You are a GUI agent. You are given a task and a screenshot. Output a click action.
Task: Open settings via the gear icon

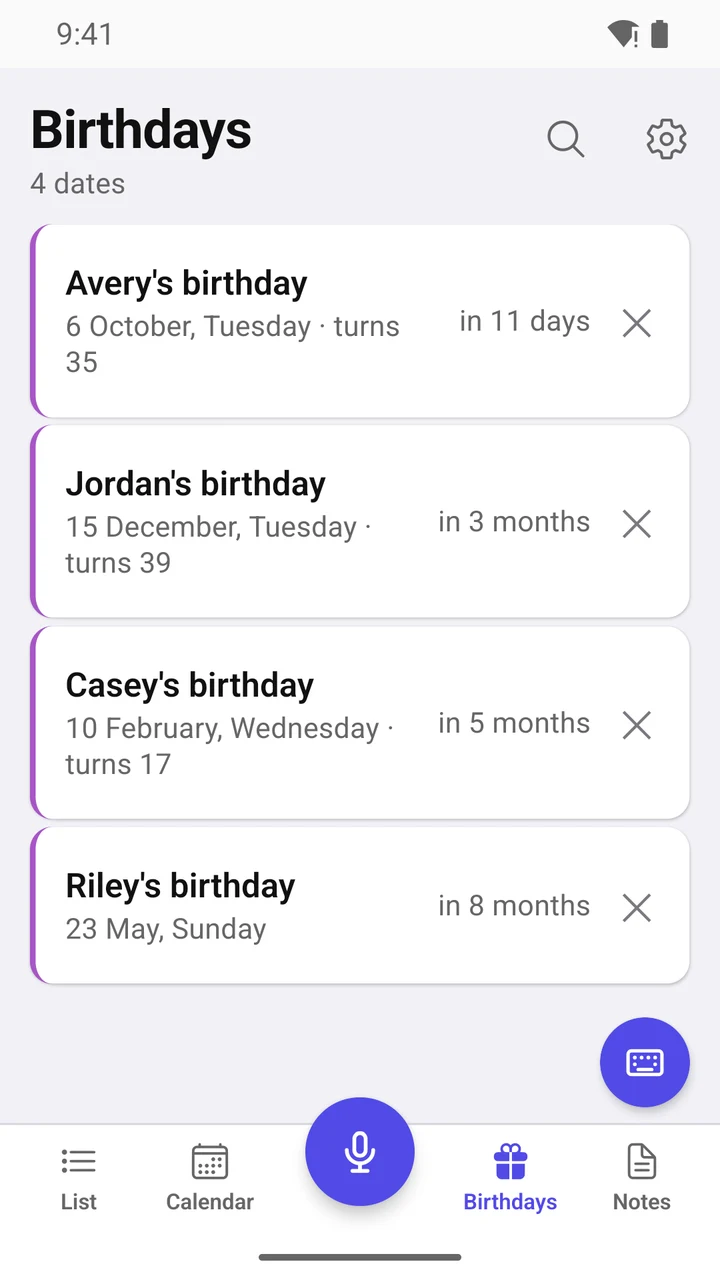pyautogui.click(x=666, y=139)
